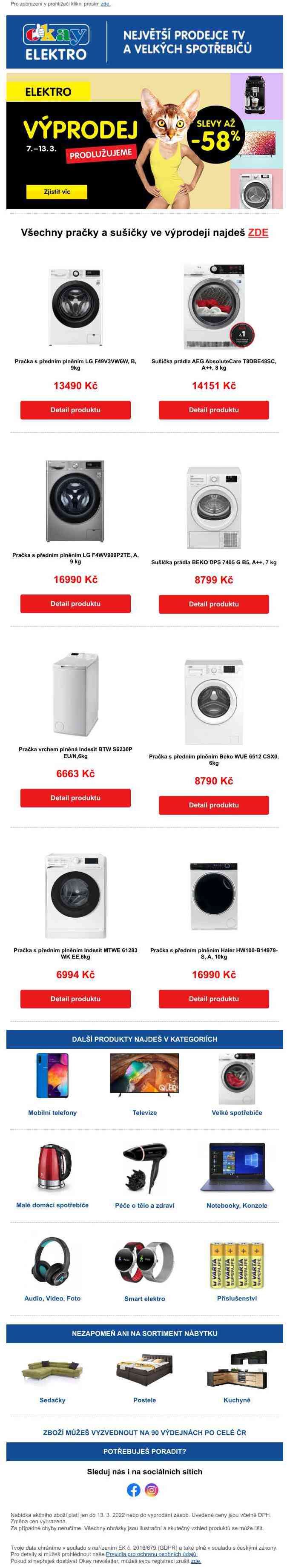
Task: Open Detail produktu for LG F4WV909P2TE
Action: pyautogui.click(x=75, y=603)
